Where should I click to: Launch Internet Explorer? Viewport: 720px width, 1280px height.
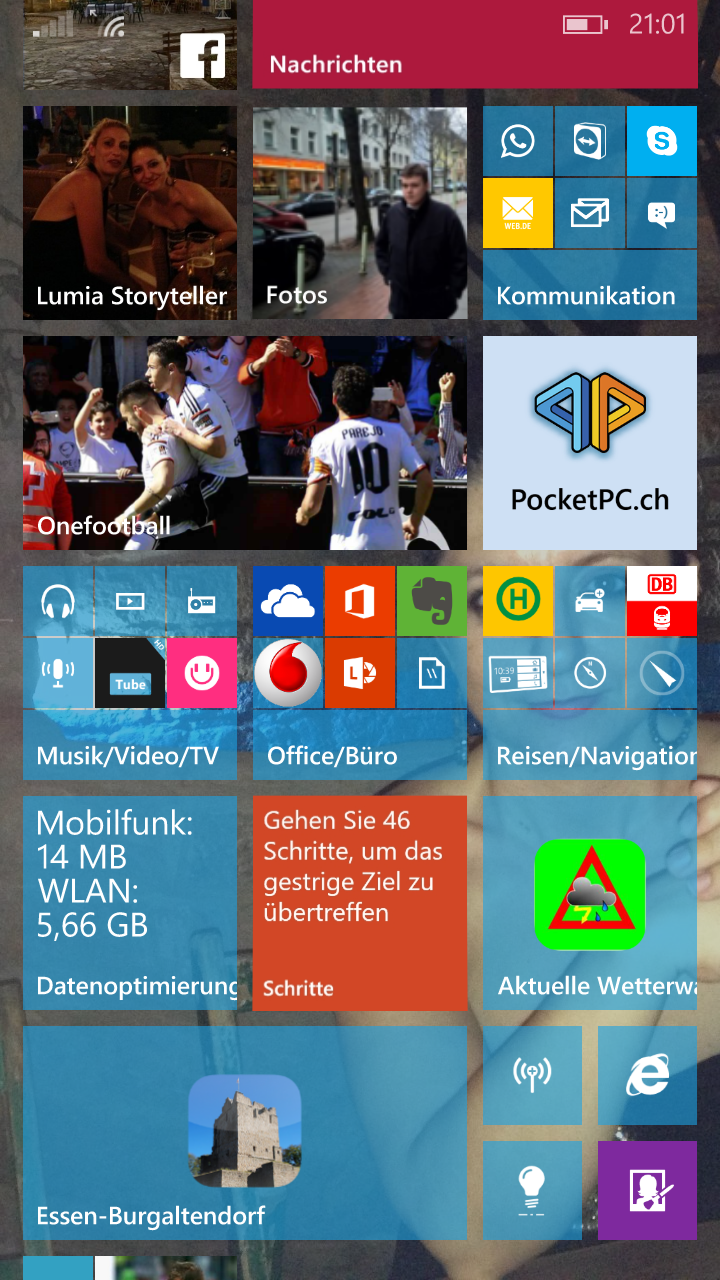(647, 1075)
